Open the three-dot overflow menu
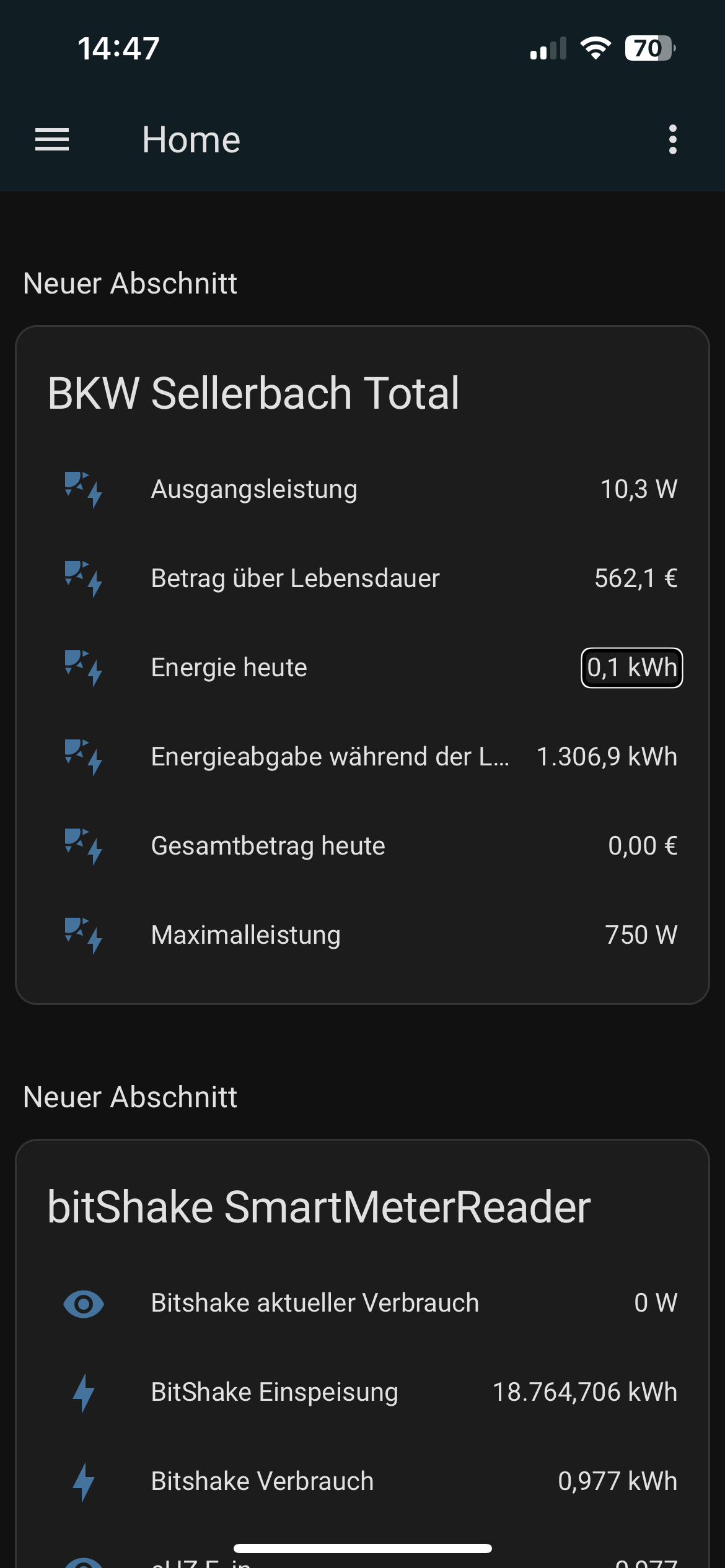 click(x=672, y=139)
